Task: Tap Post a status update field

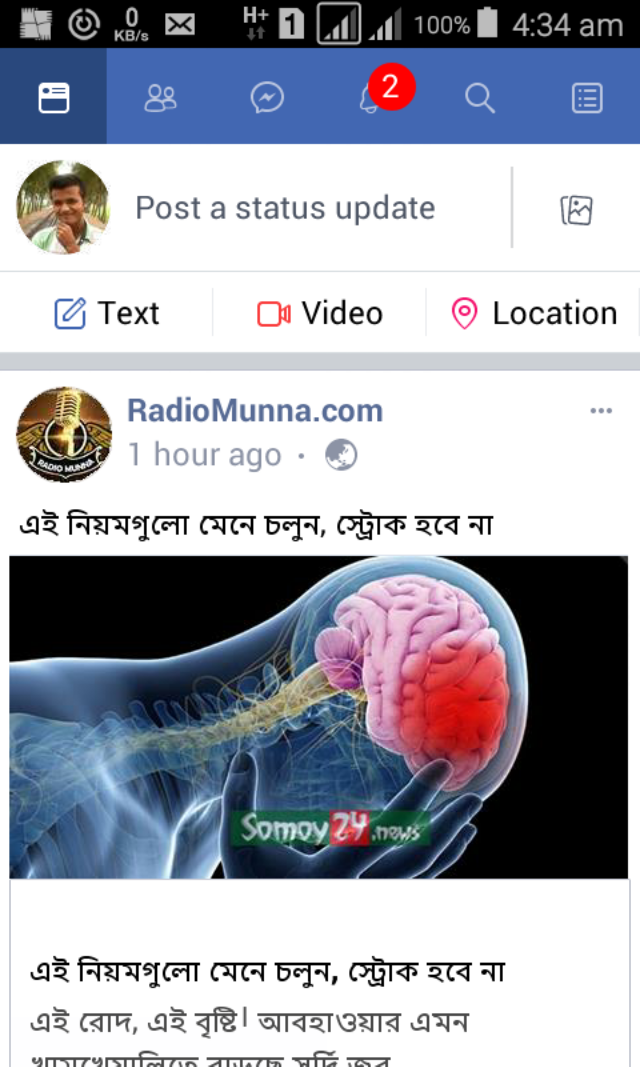Action: tap(285, 208)
